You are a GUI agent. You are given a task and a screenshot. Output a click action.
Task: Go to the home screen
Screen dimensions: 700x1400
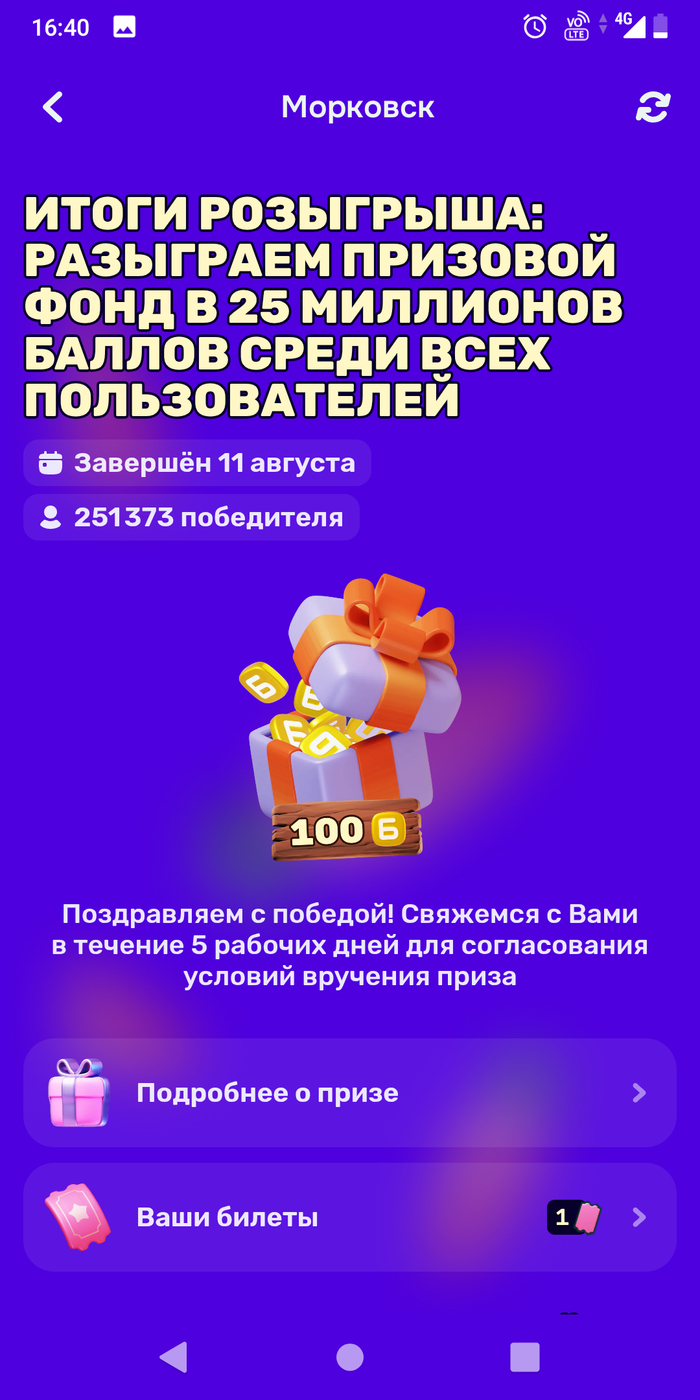[x=350, y=1357]
